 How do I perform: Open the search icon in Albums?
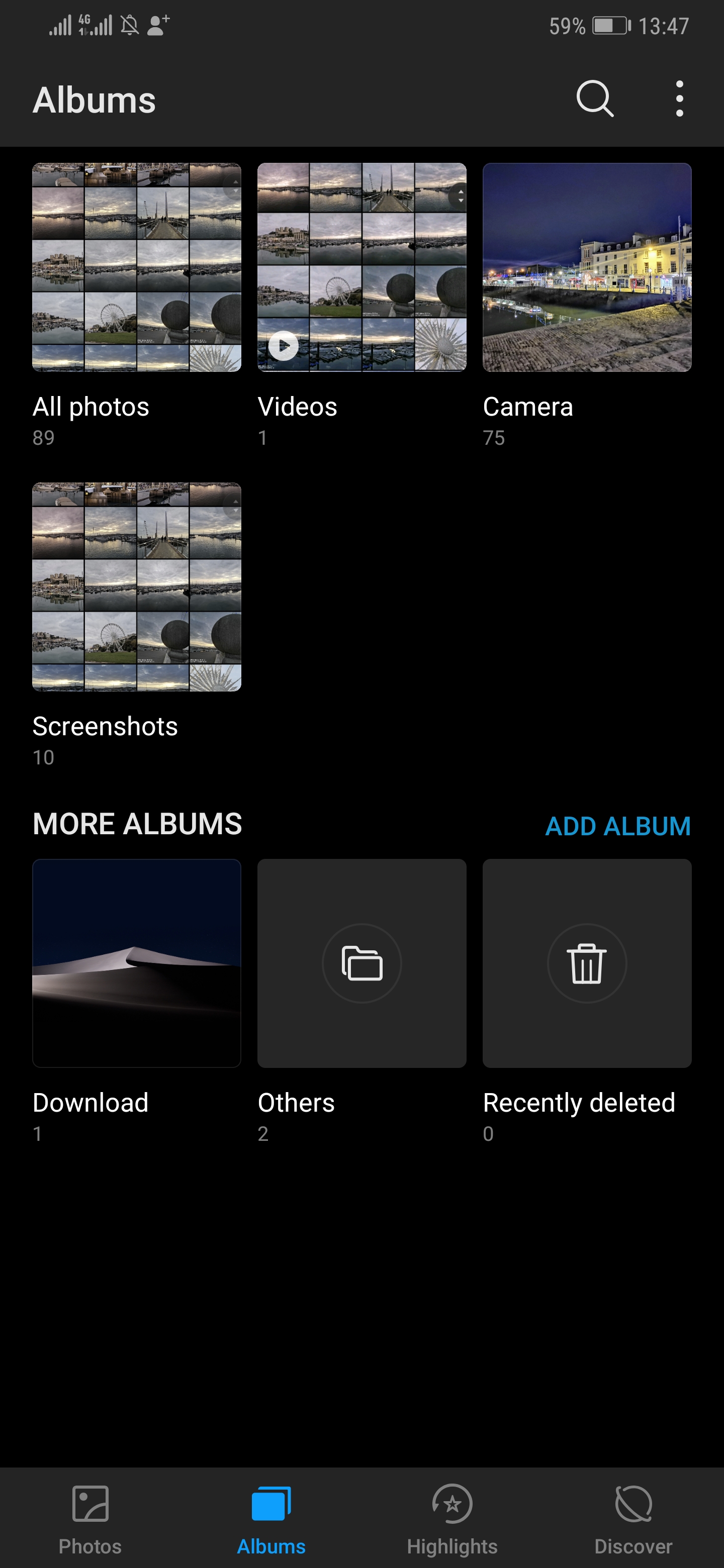point(594,99)
